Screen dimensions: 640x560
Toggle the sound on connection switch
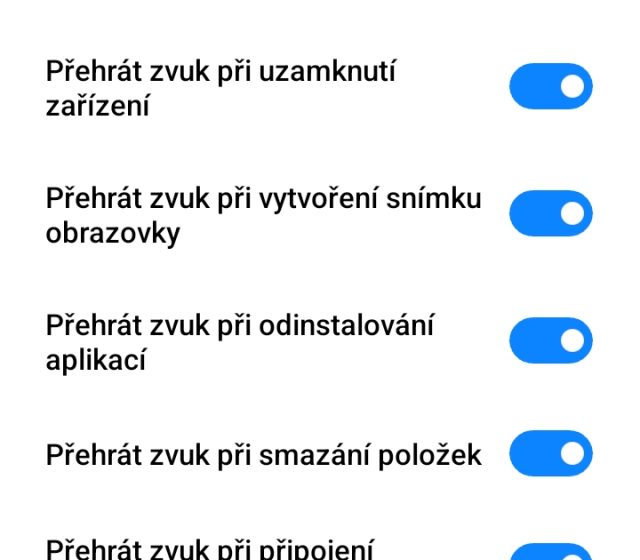pos(551,551)
